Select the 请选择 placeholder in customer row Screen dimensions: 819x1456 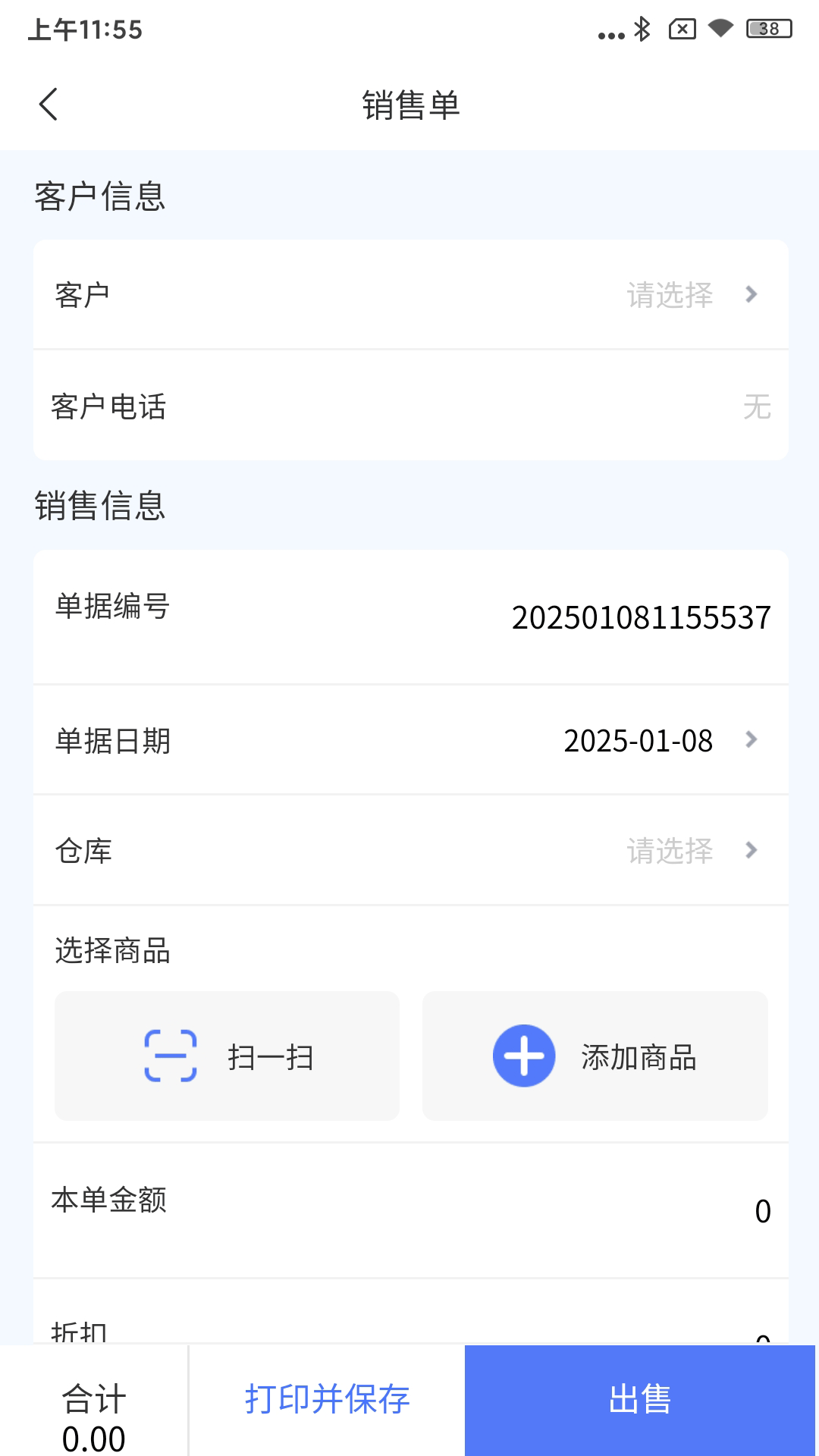point(669,293)
